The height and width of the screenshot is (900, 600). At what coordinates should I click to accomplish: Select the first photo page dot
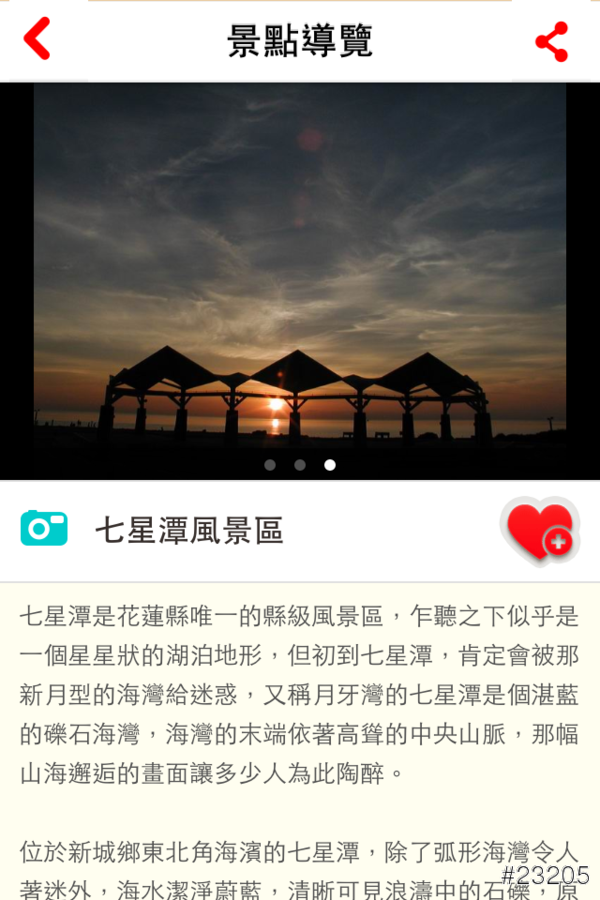270,465
